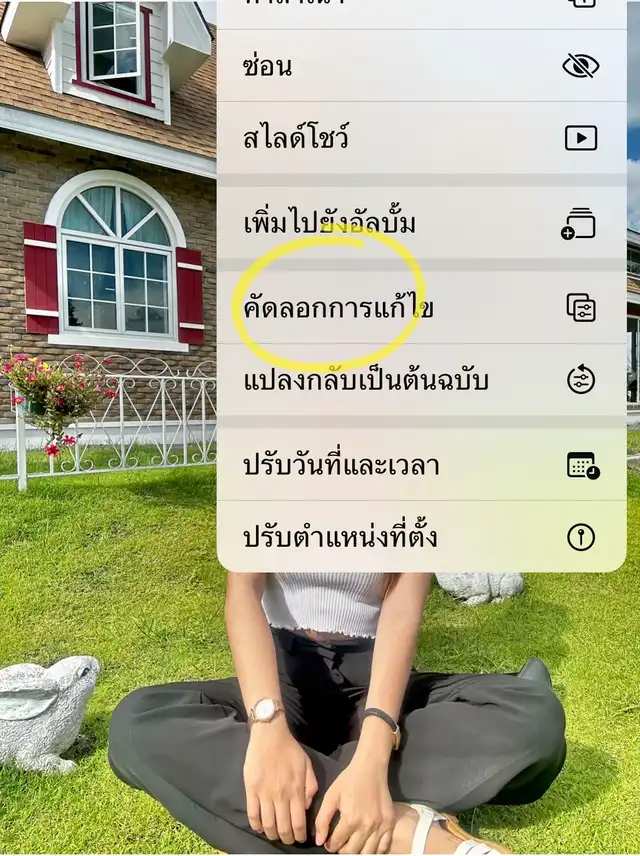This screenshot has width=640, height=856.
Task: Select ซ่อน to hide the photo
Action: (x=421, y=66)
